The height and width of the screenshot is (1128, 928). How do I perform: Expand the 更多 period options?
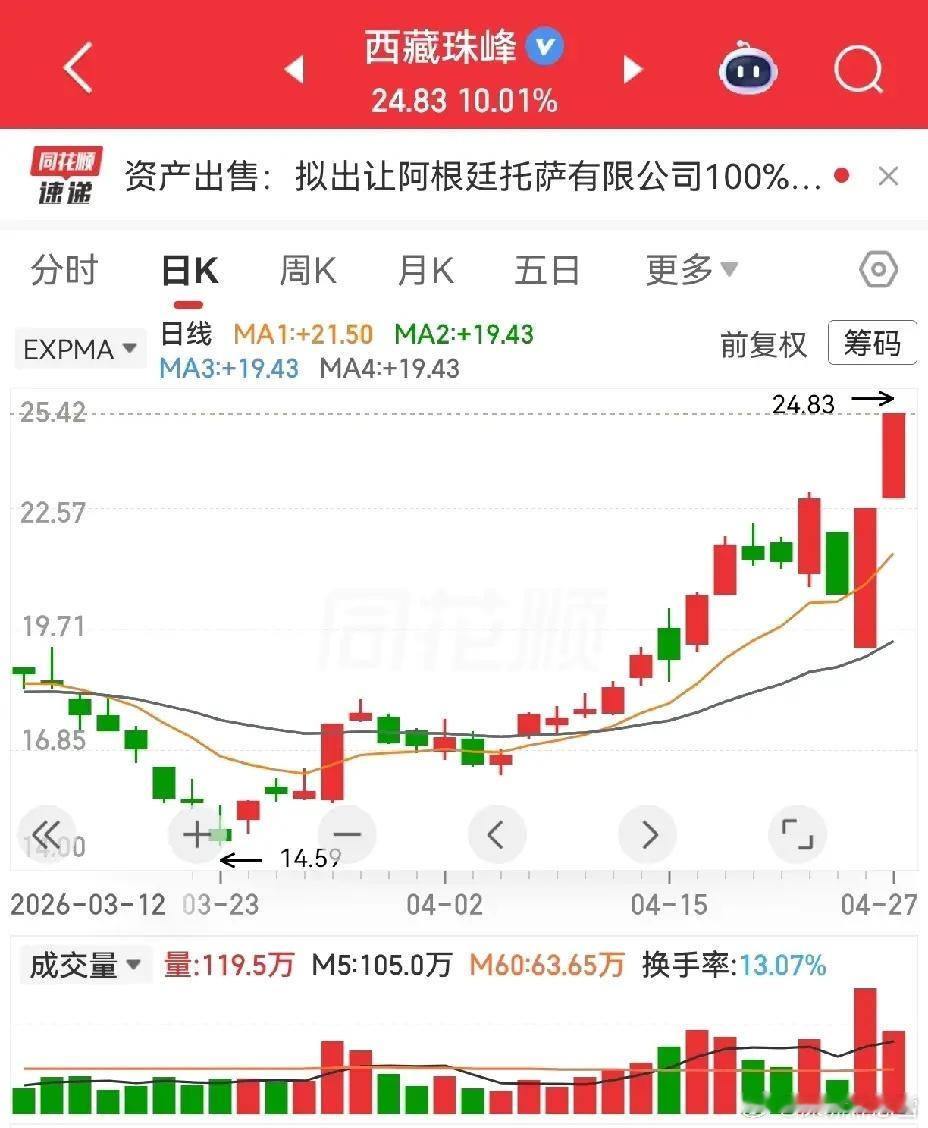coord(691,270)
